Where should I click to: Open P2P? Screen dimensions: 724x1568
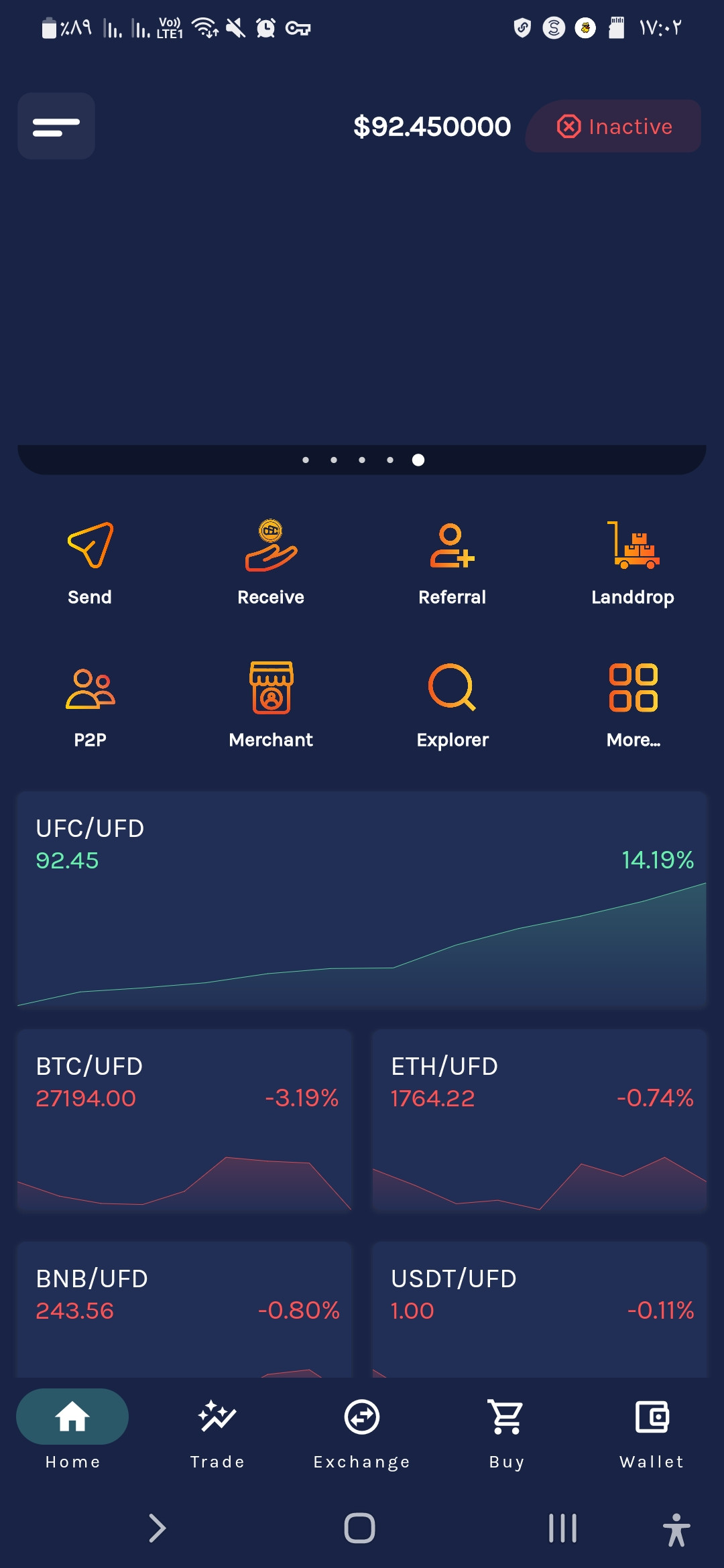pyautogui.click(x=90, y=706)
